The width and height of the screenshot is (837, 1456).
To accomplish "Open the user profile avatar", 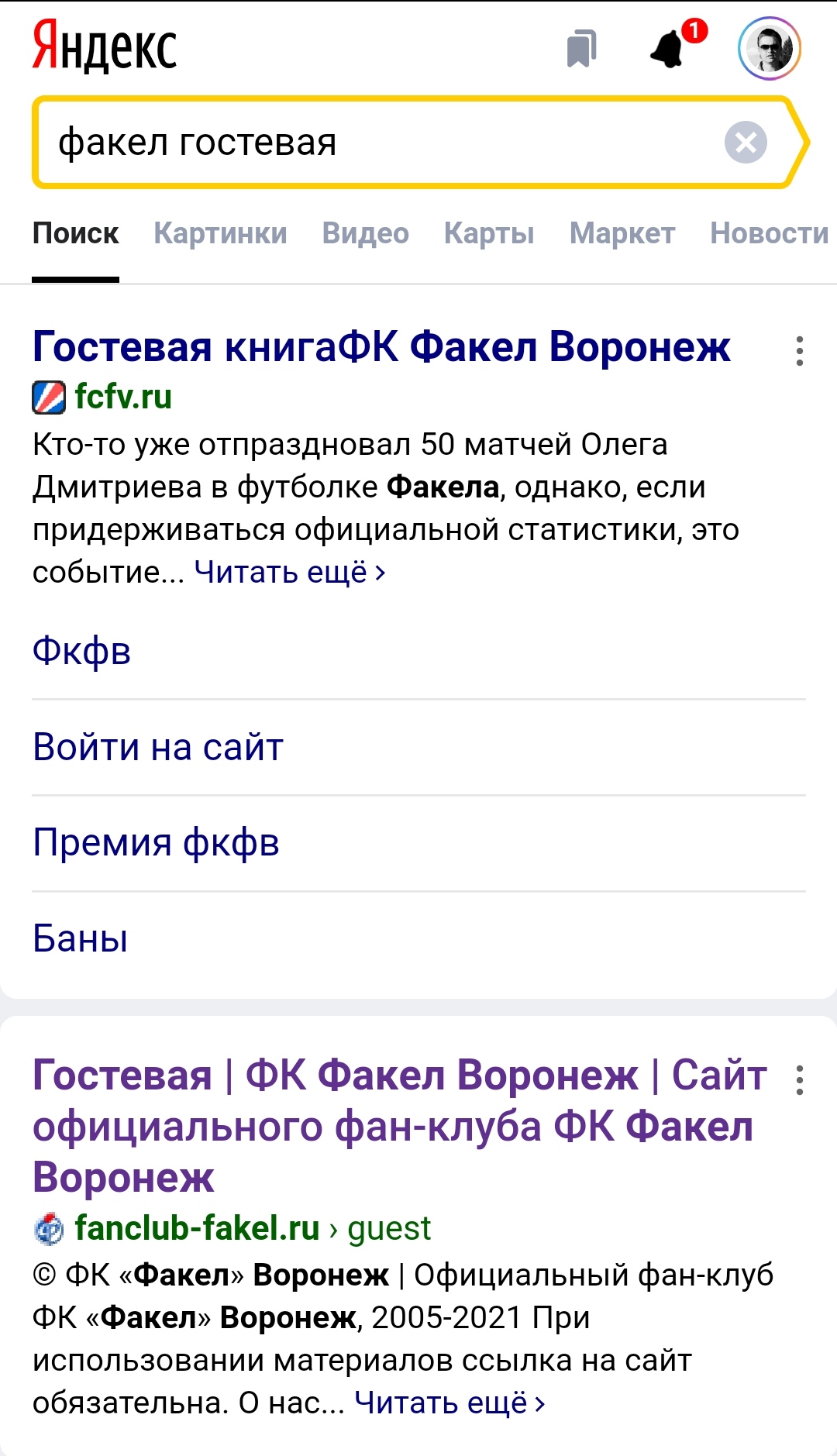I will pos(769,49).
